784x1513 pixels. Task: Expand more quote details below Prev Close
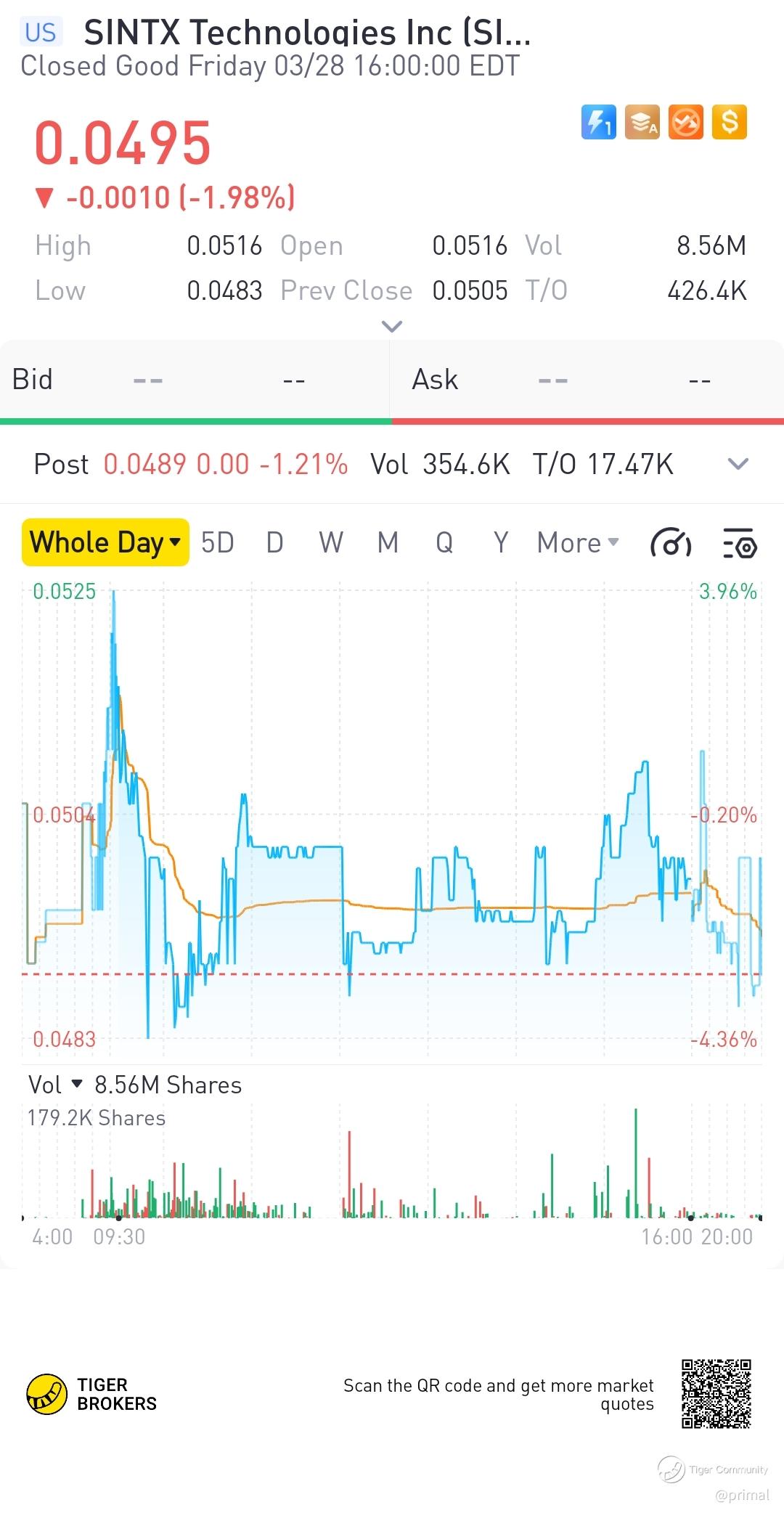[392, 326]
